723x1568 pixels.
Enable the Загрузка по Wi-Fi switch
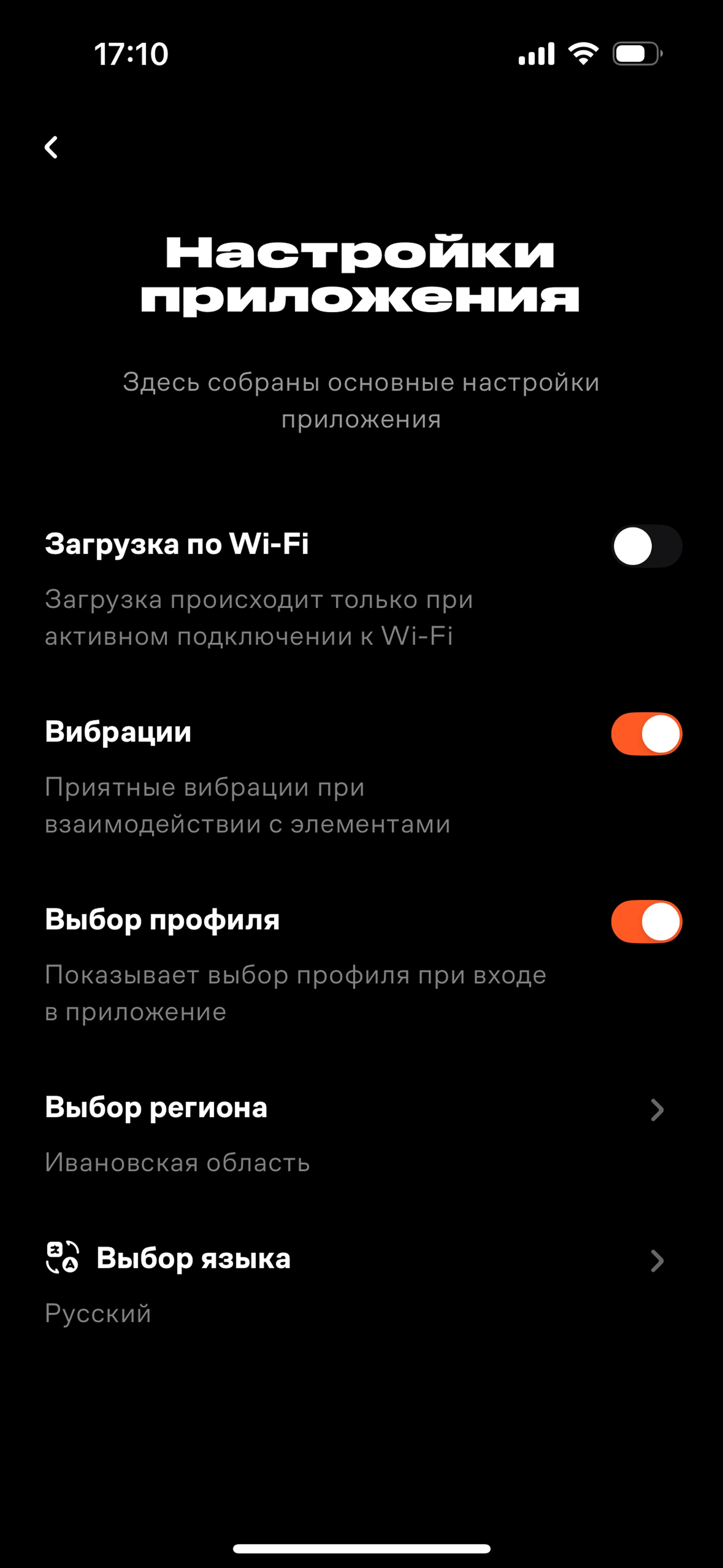646,546
